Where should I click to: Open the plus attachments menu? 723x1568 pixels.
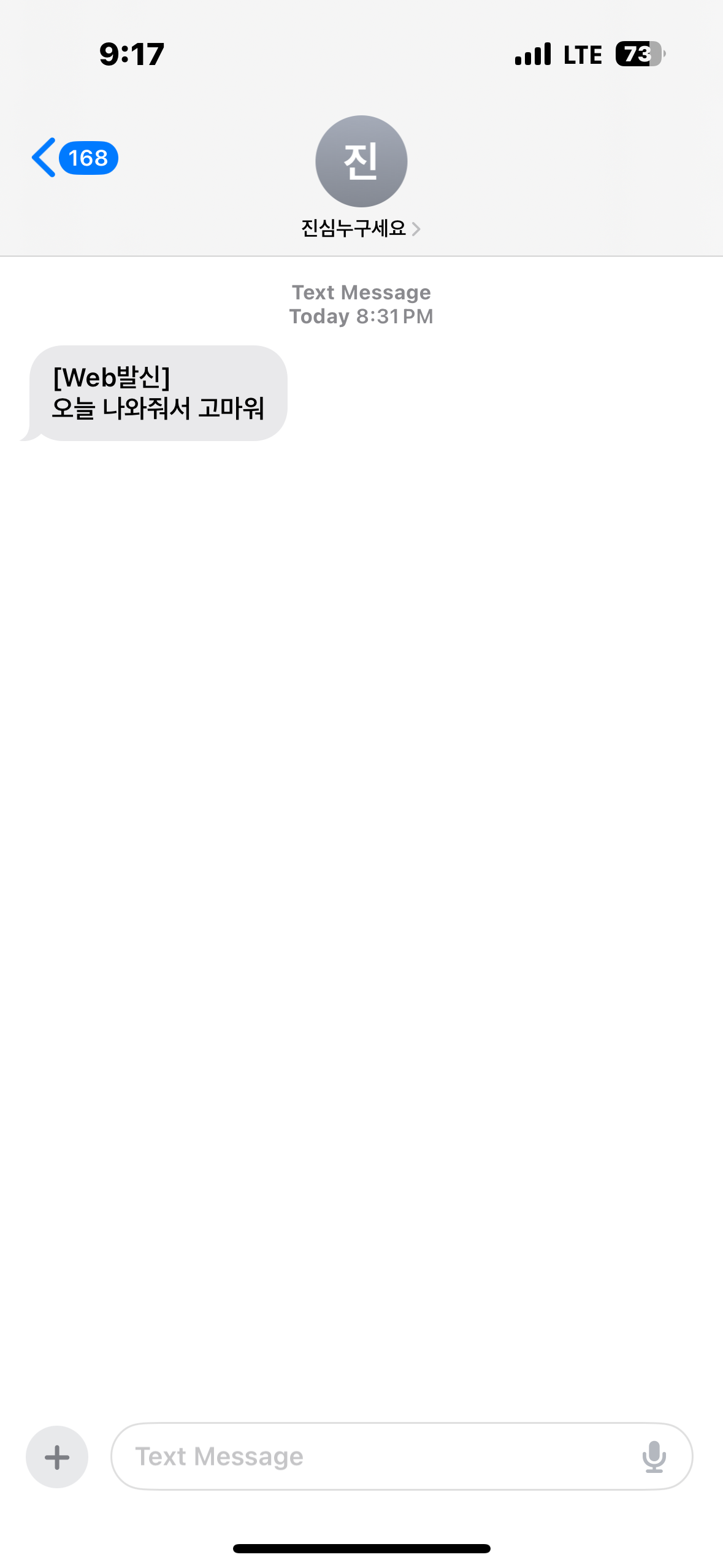point(57,1457)
